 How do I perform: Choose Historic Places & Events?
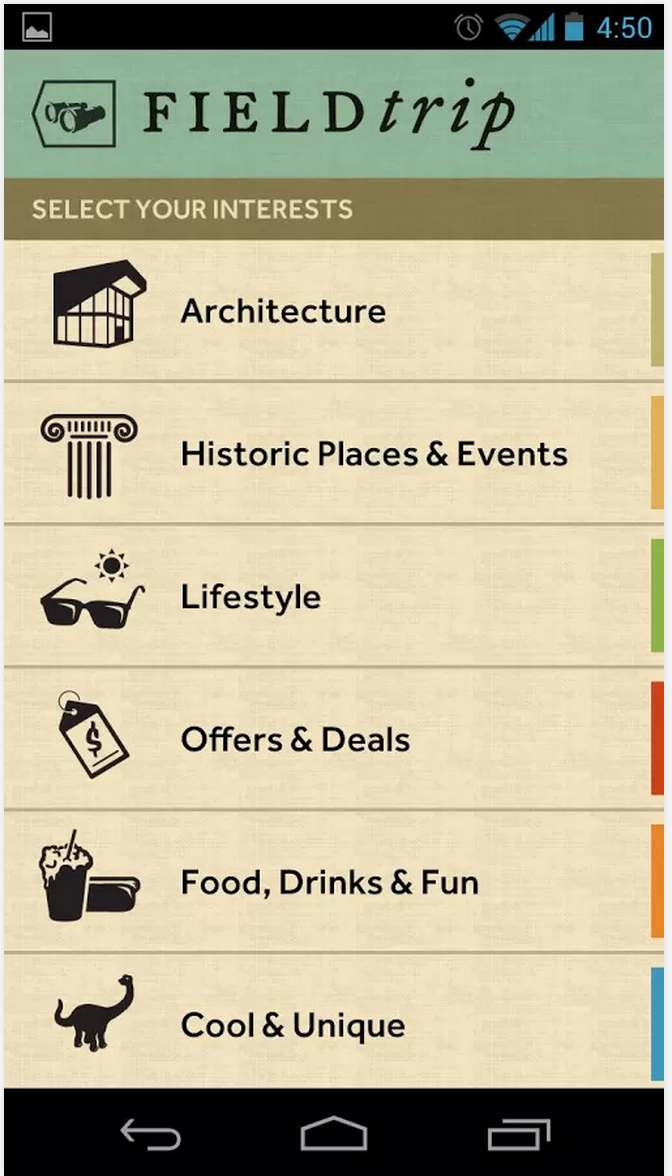[334, 453]
